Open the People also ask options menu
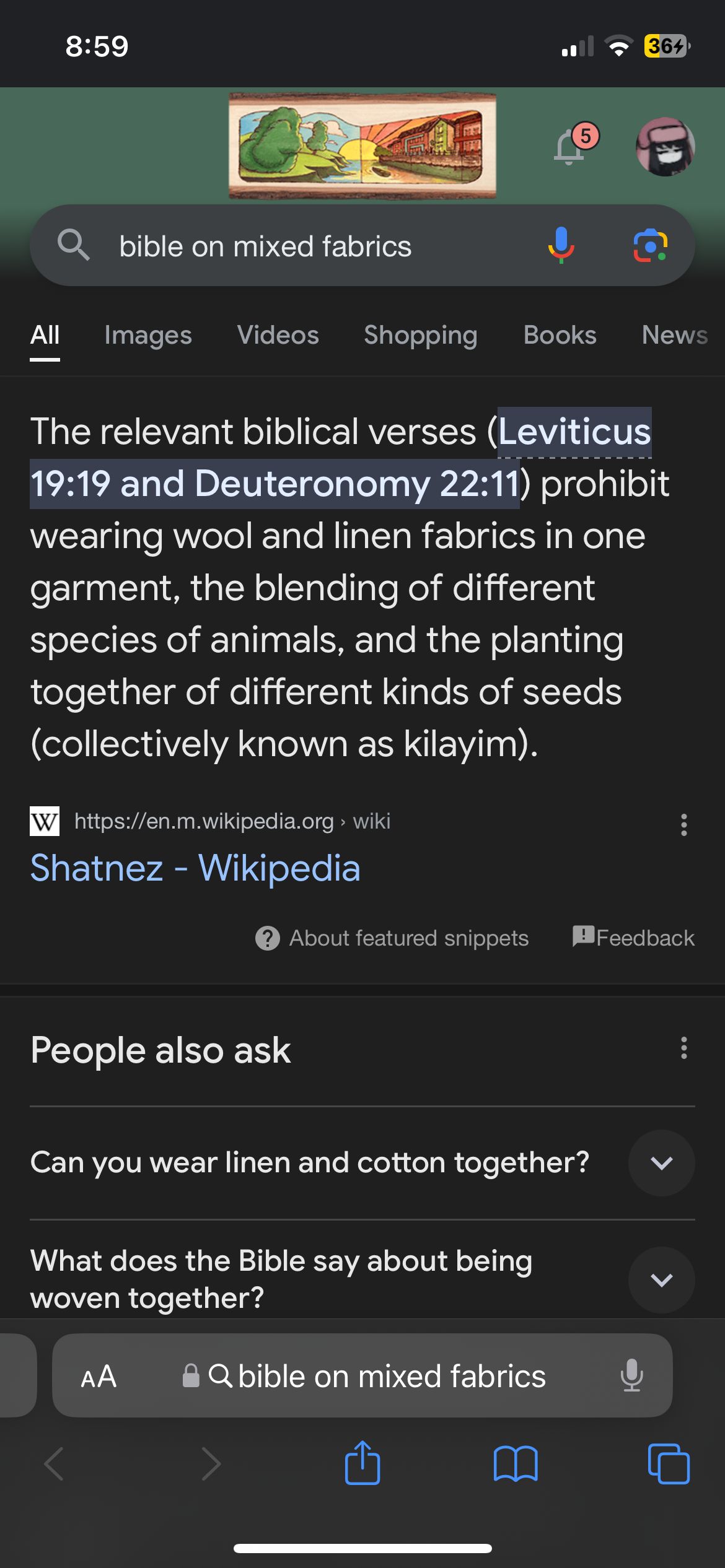This screenshot has width=725, height=1568. (683, 1048)
